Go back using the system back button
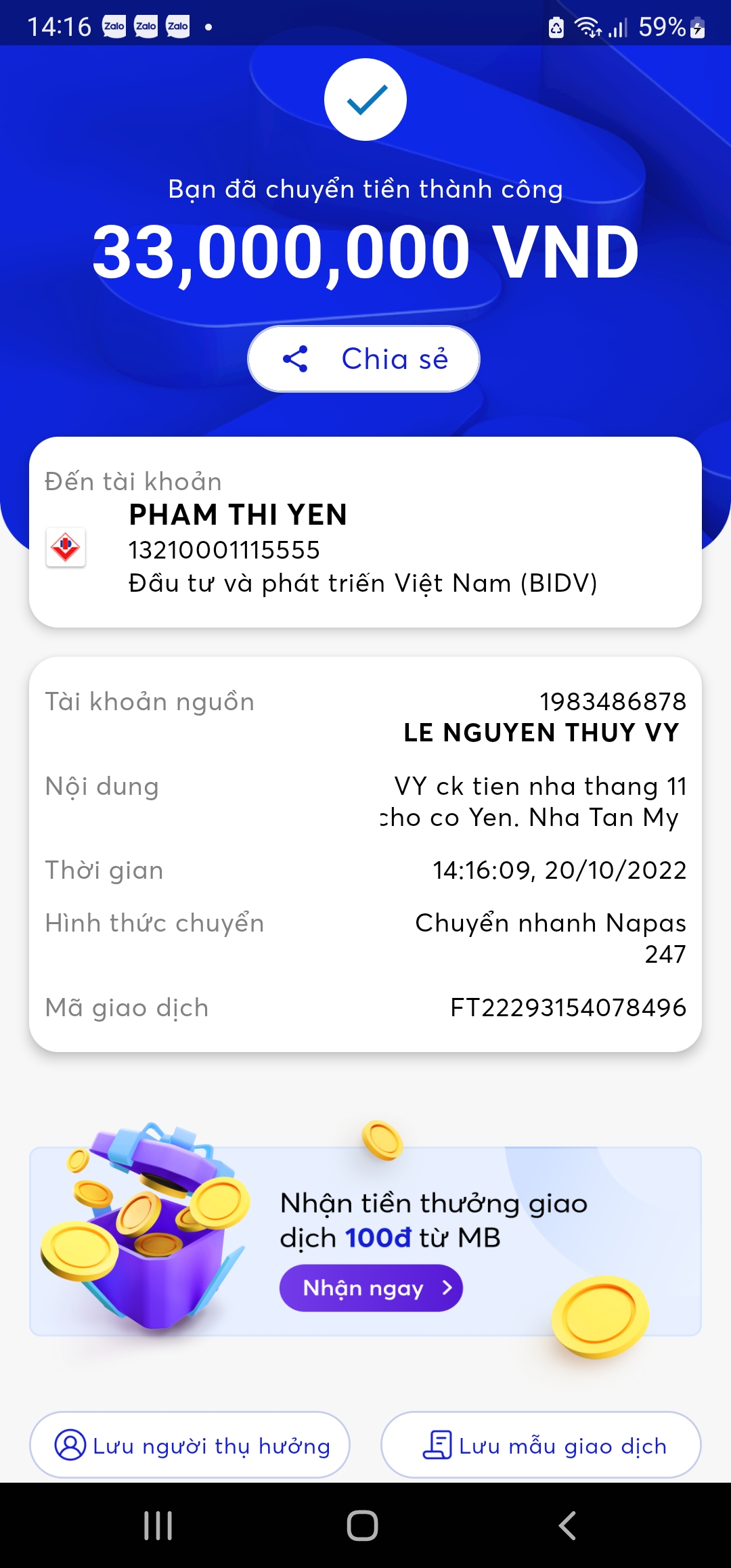This screenshot has width=731, height=1568. pyautogui.click(x=567, y=1525)
